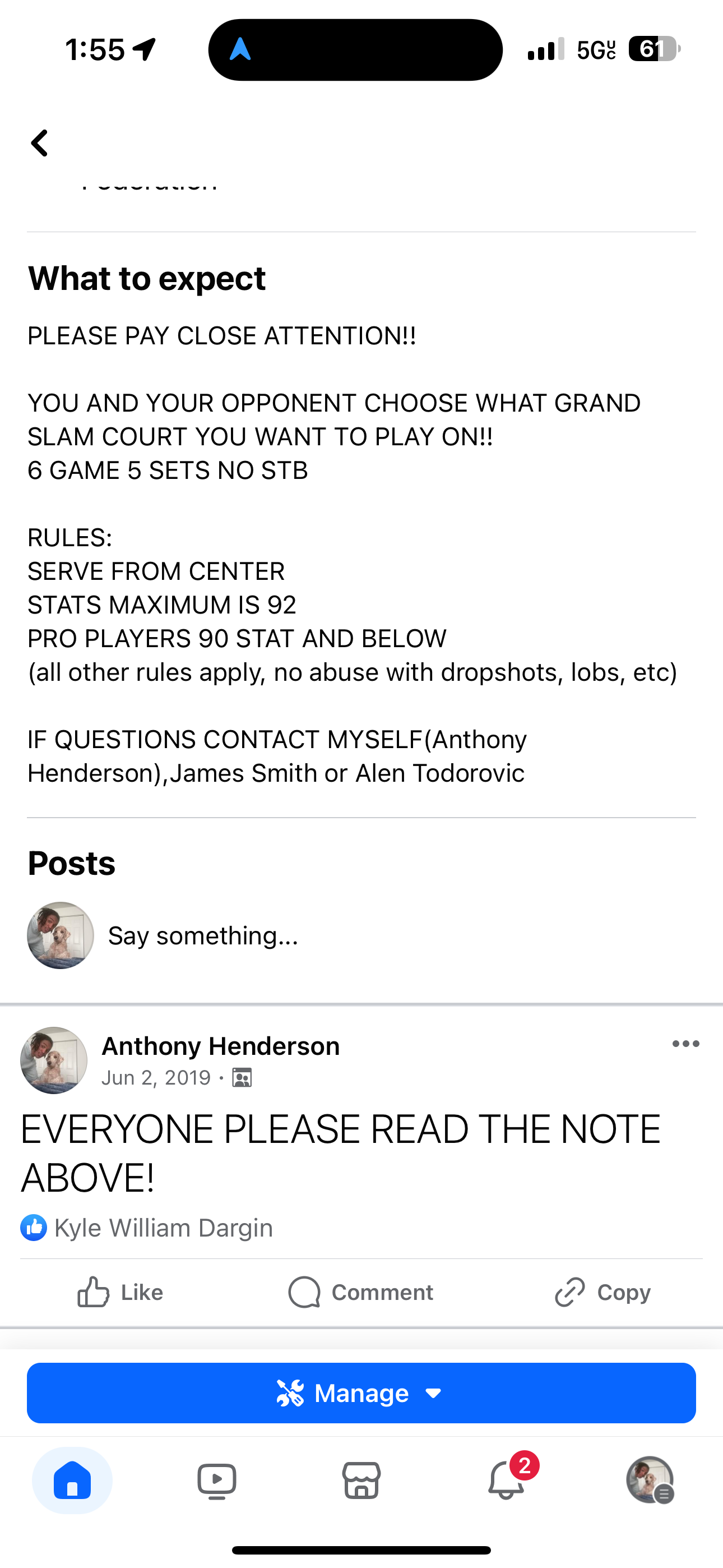Open Anthony Henderson's profile from the post
The height and width of the screenshot is (1568, 723).
tap(220, 1046)
